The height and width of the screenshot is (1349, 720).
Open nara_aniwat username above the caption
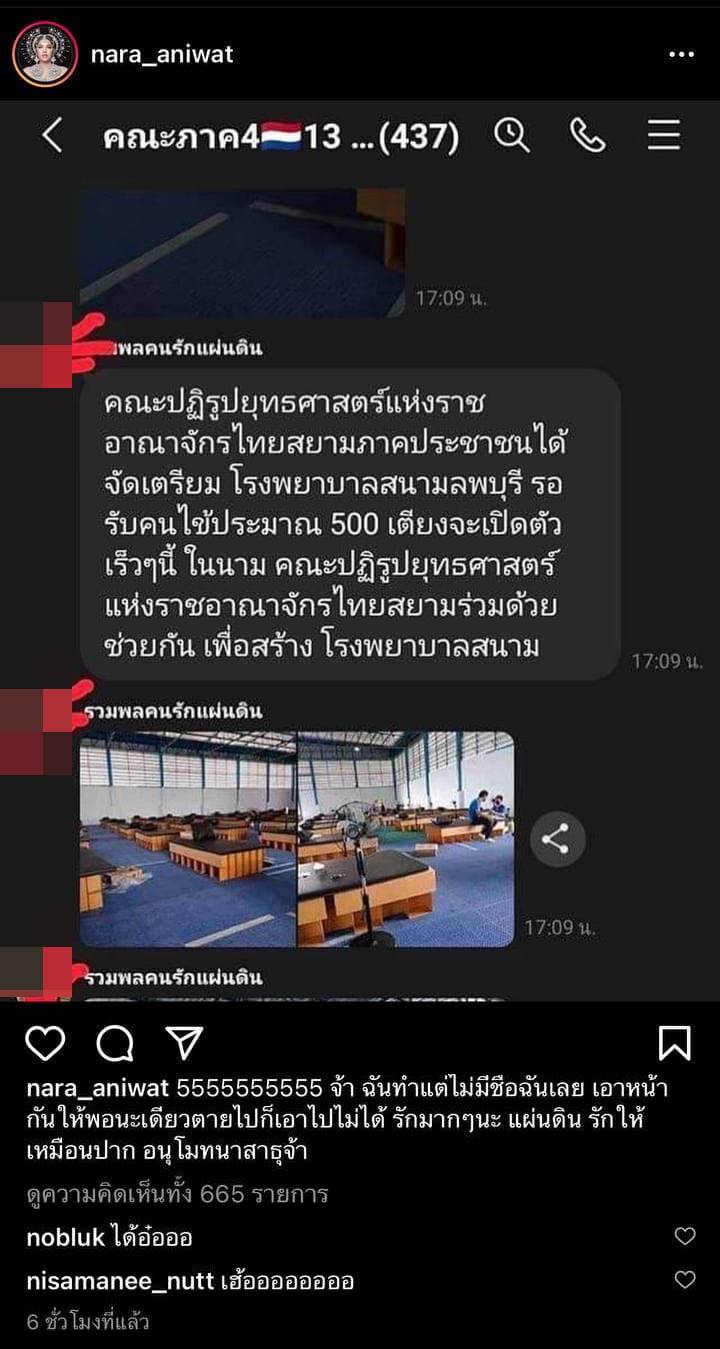pos(98,1086)
